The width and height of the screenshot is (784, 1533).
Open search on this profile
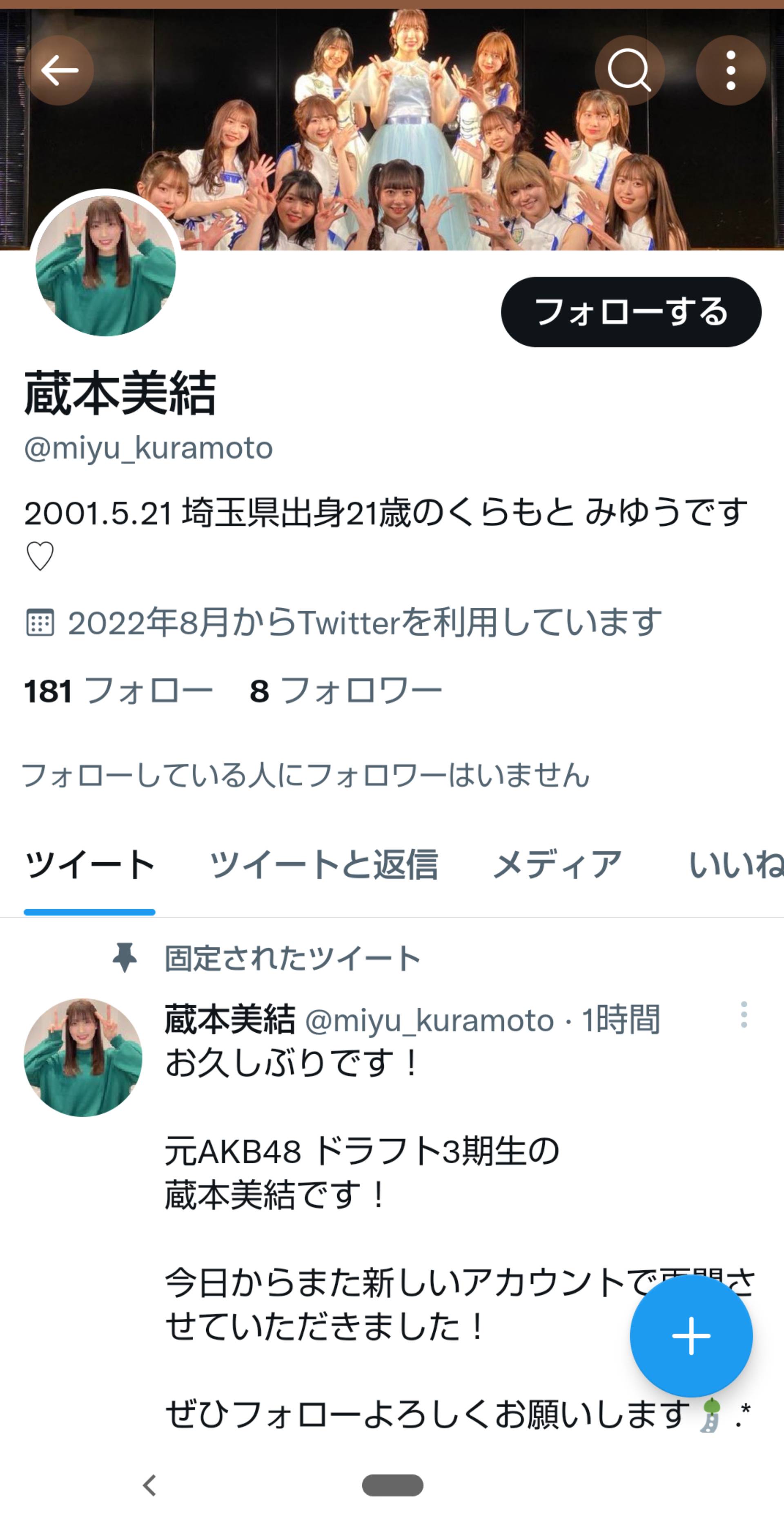coord(629,70)
